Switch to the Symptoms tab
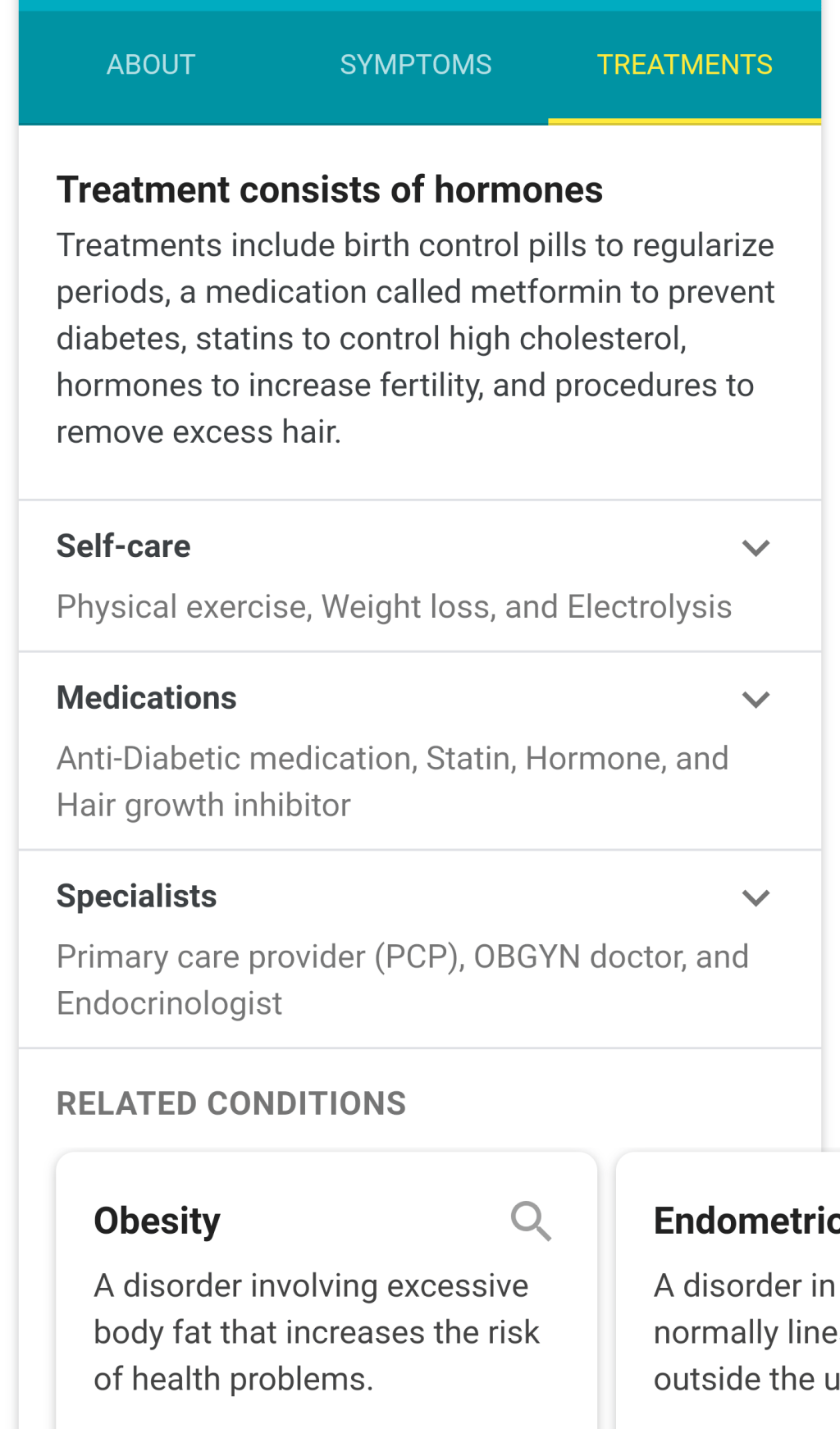Image resolution: width=840 pixels, height=1429 pixels. click(x=416, y=65)
